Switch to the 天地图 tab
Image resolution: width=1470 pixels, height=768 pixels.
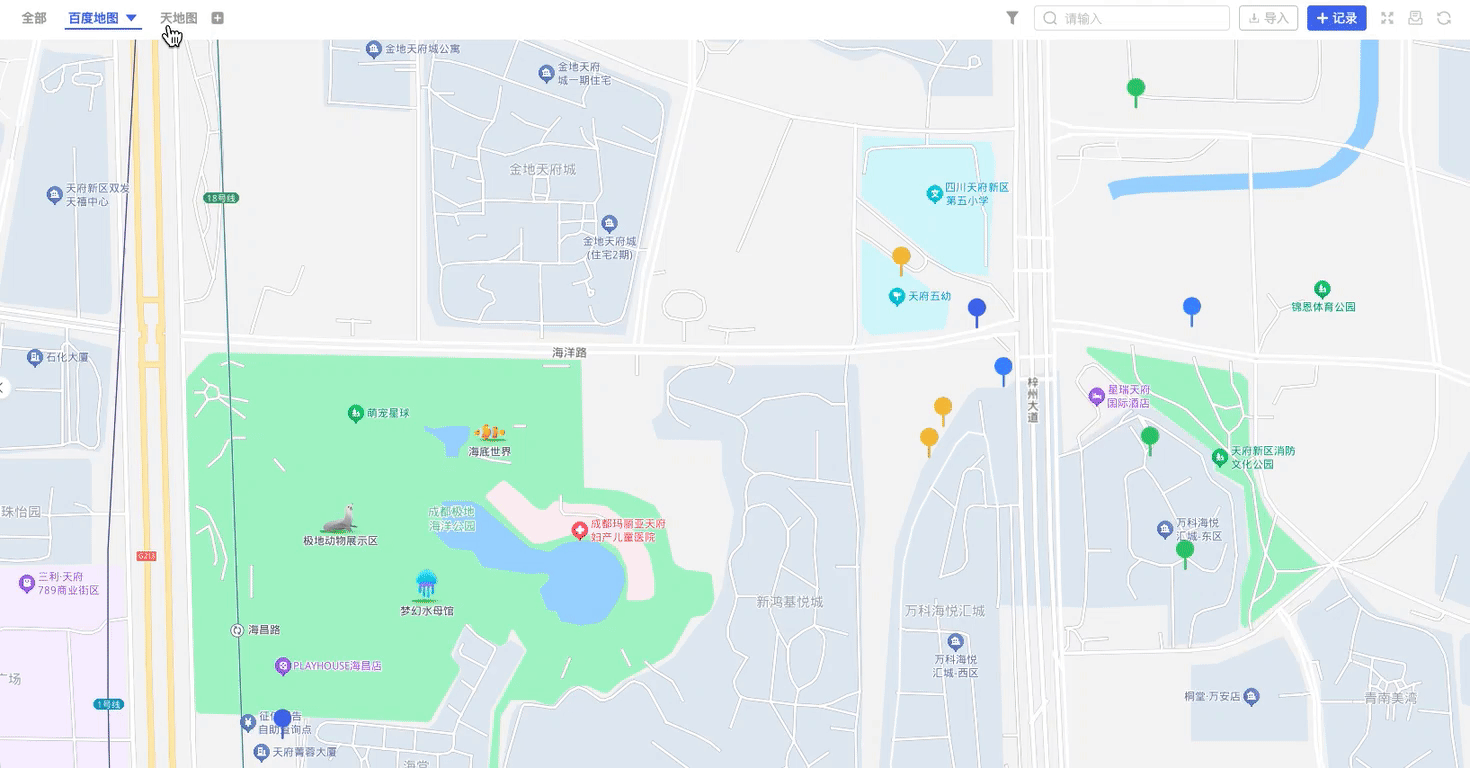pos(179,18)
